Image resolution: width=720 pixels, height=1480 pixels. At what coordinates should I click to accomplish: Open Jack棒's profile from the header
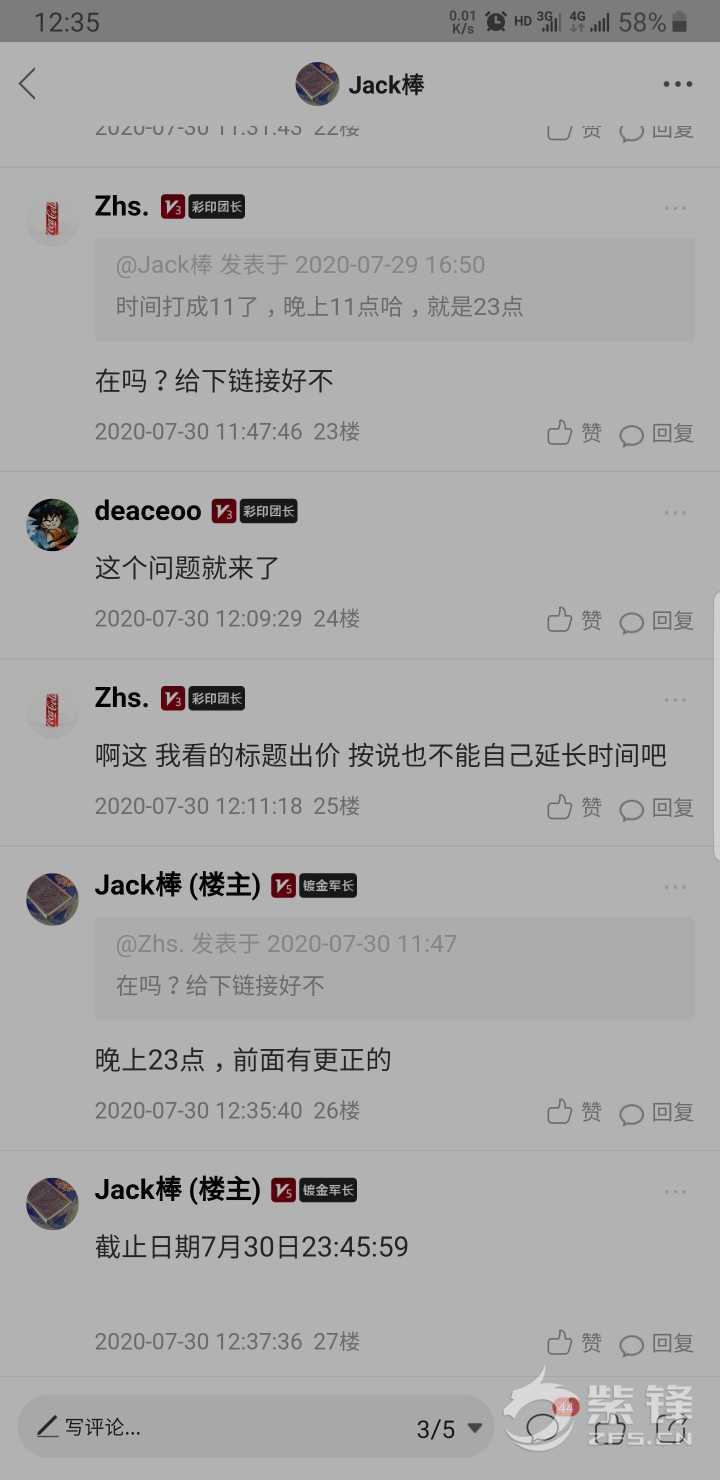tap(360, 84)
